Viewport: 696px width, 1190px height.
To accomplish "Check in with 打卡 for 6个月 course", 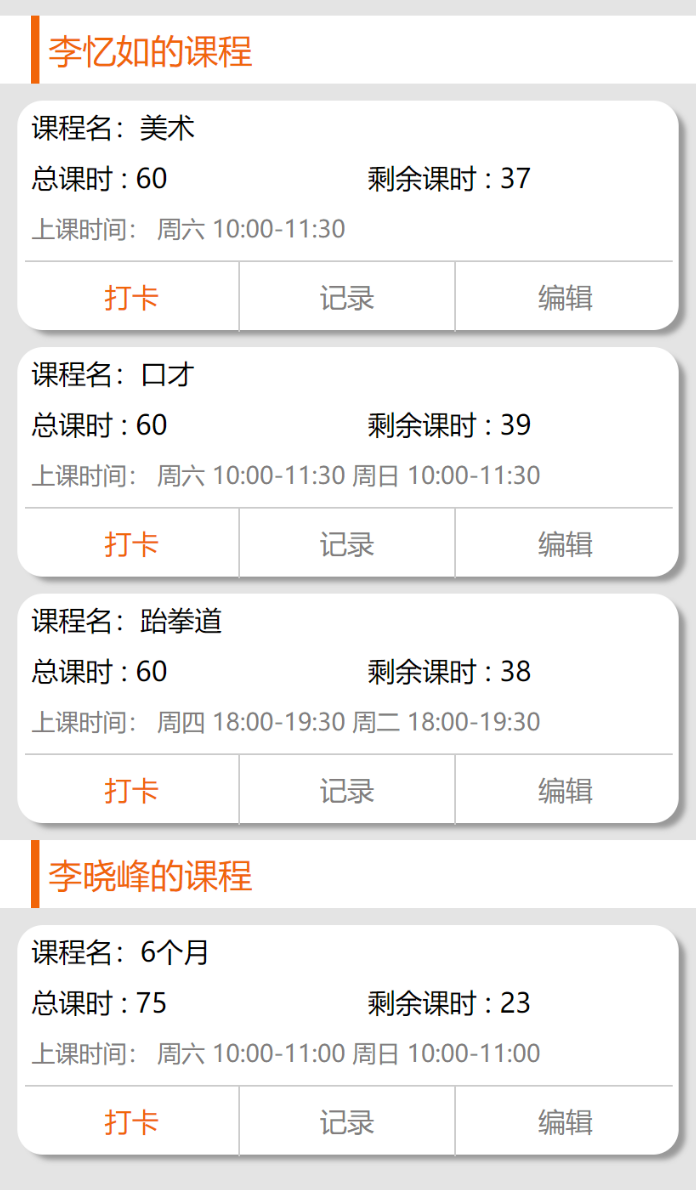I will point(131,1122).
